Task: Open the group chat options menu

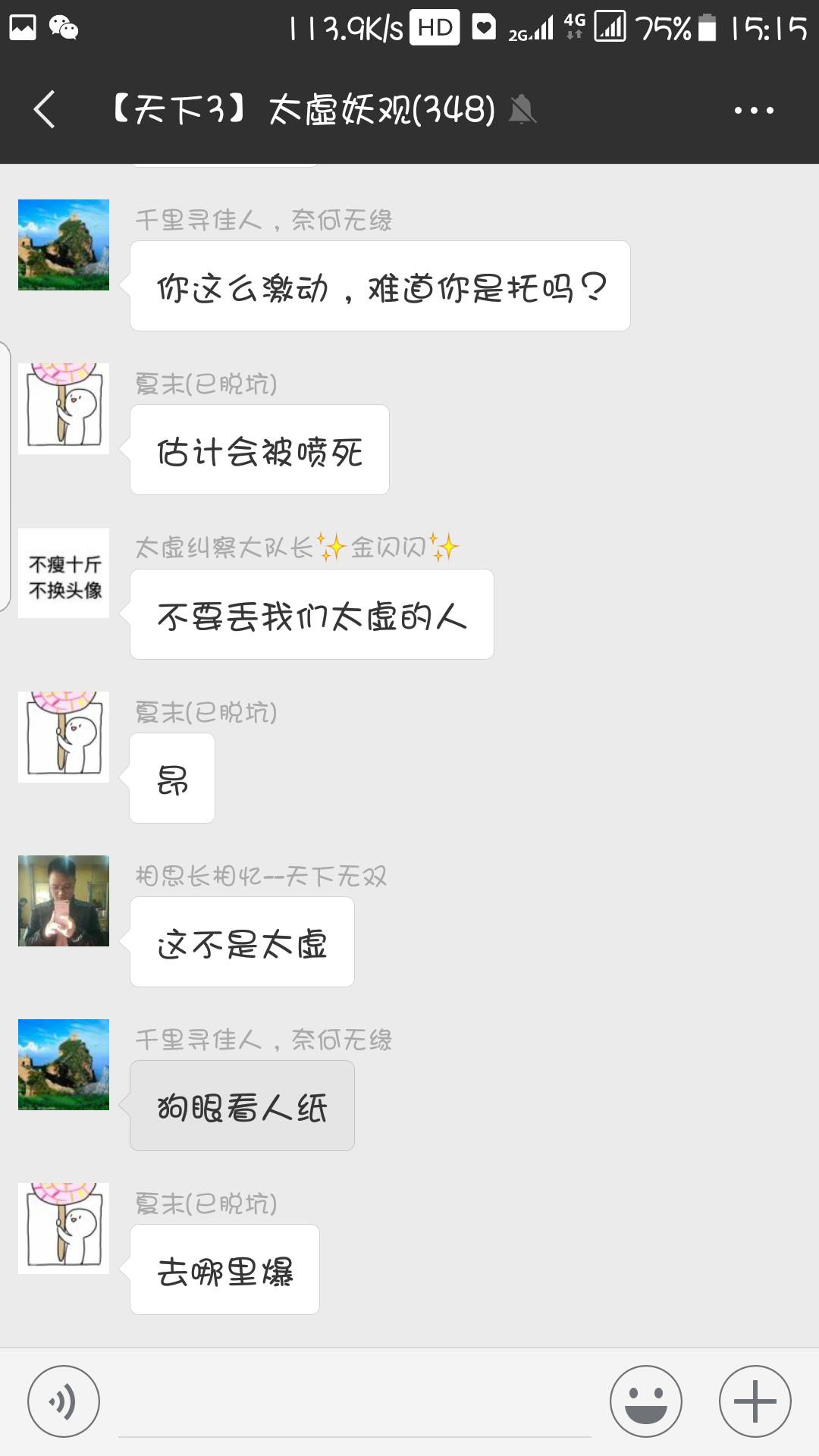Action: [753, 111]
